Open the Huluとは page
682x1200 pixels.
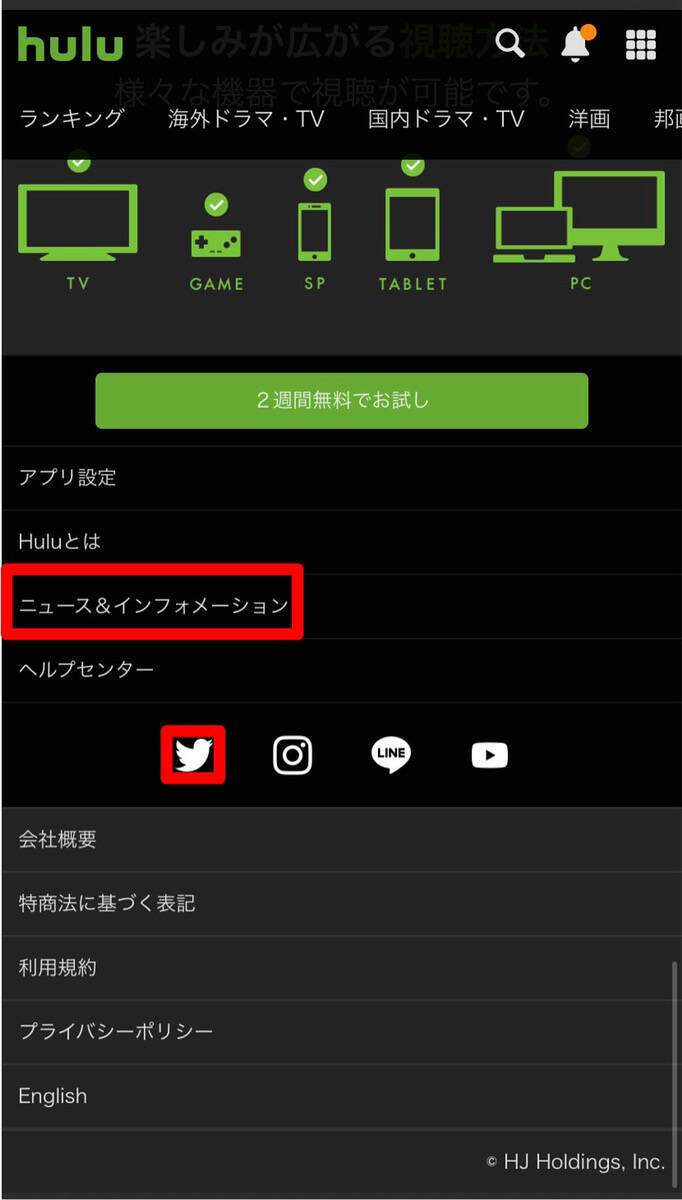60,542
